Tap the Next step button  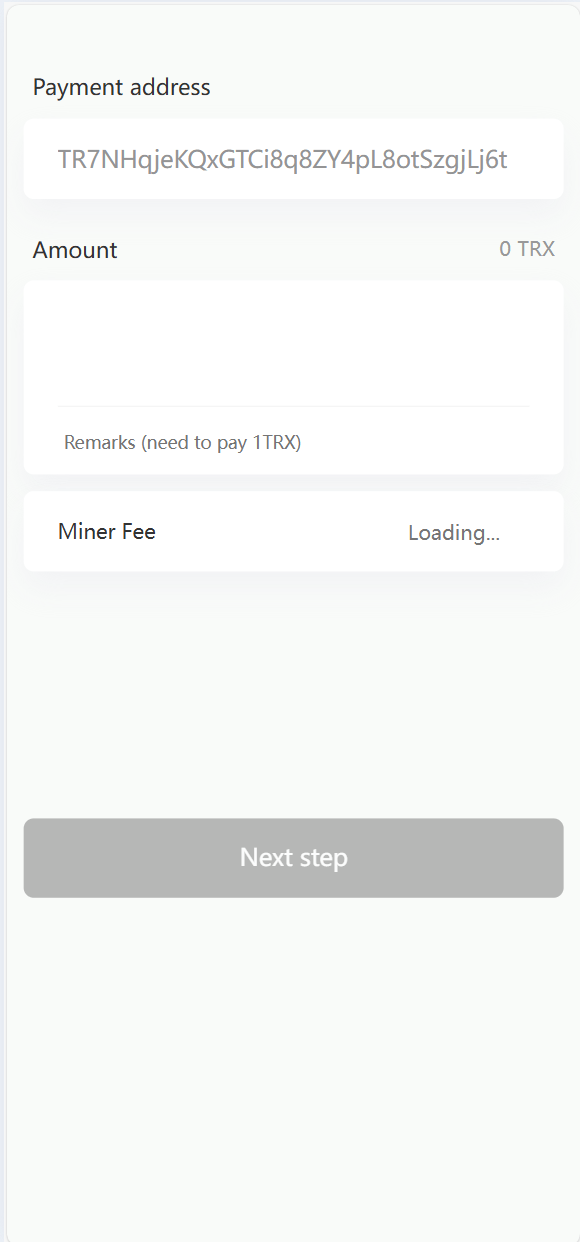pos(293,858)
